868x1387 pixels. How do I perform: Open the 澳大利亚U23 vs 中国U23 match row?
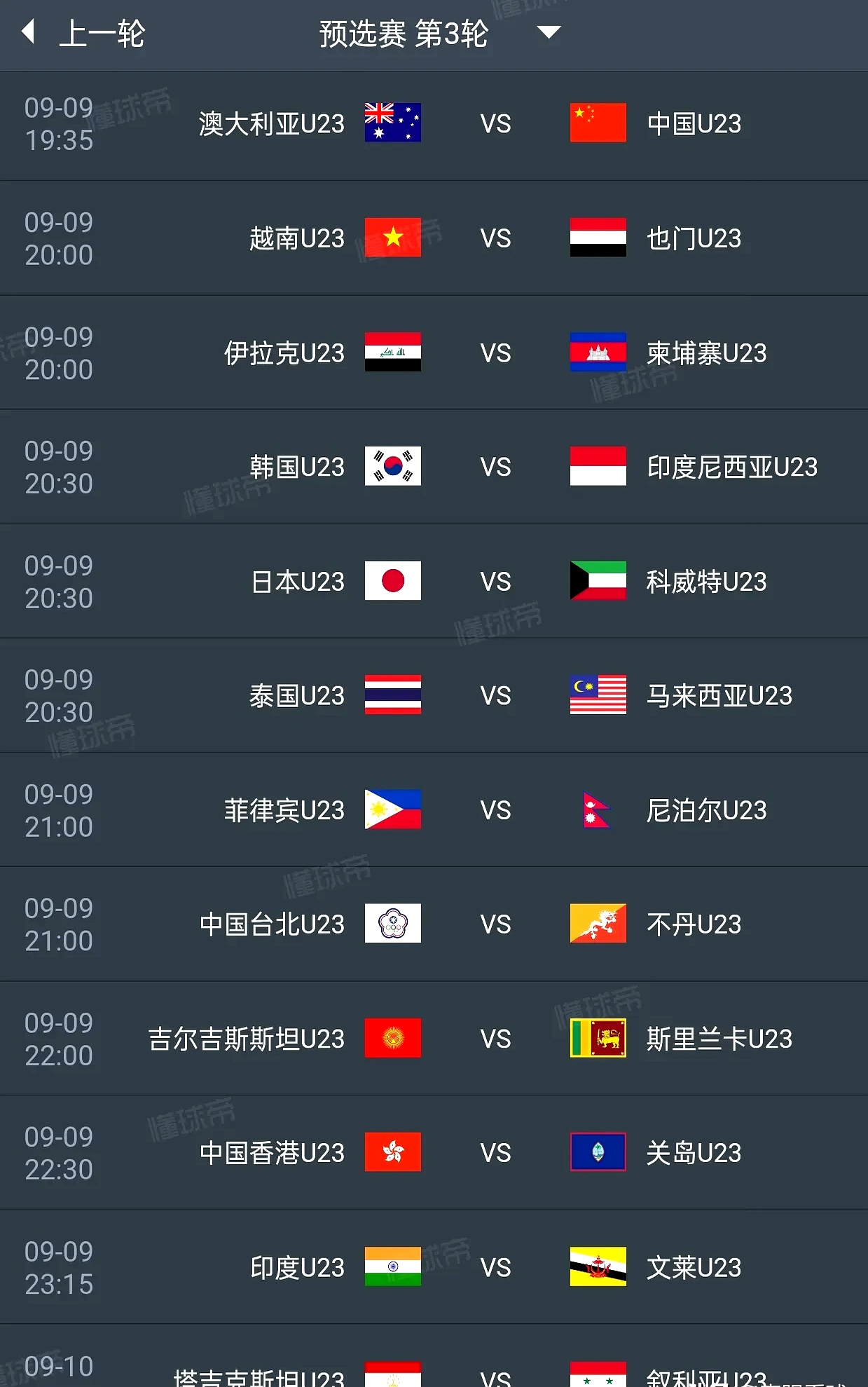434,123
